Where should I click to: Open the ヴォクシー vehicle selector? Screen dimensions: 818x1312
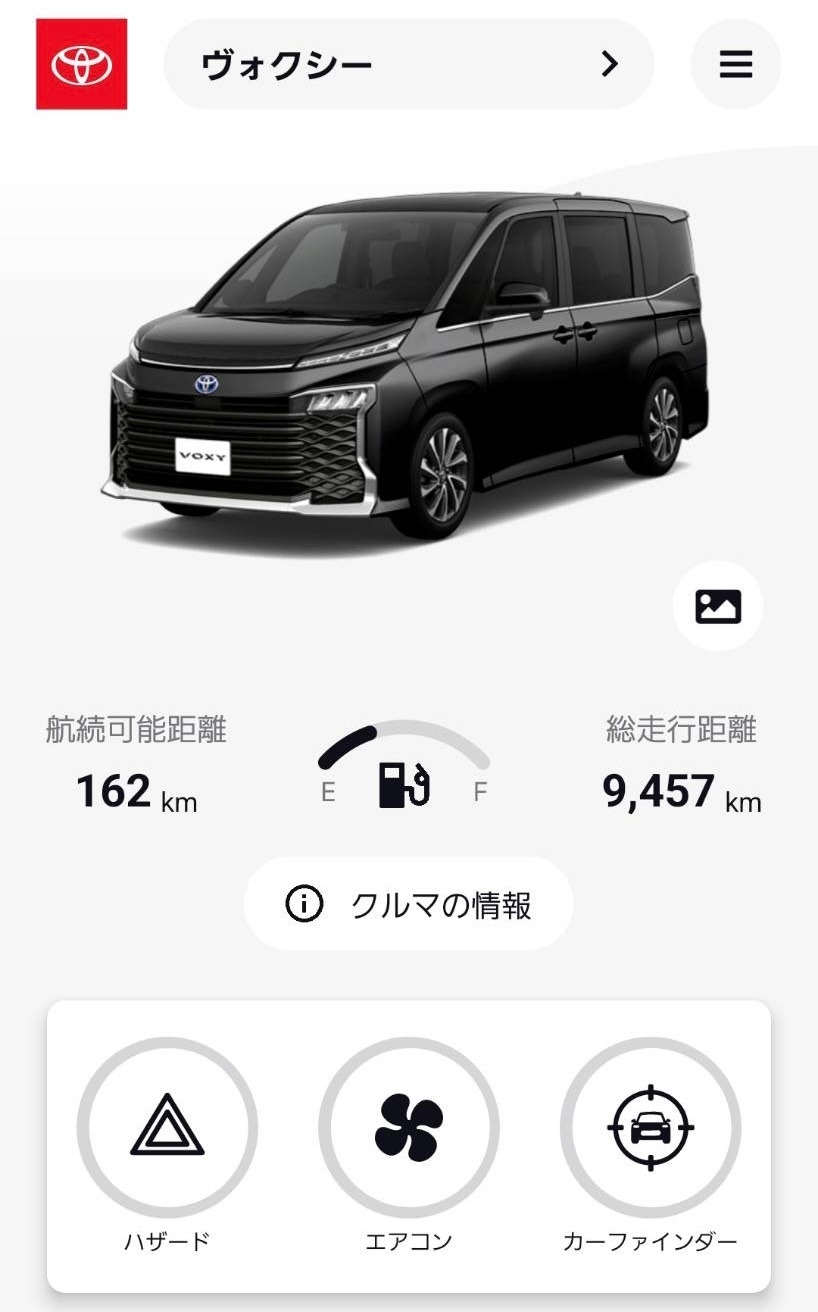[408, 65]
